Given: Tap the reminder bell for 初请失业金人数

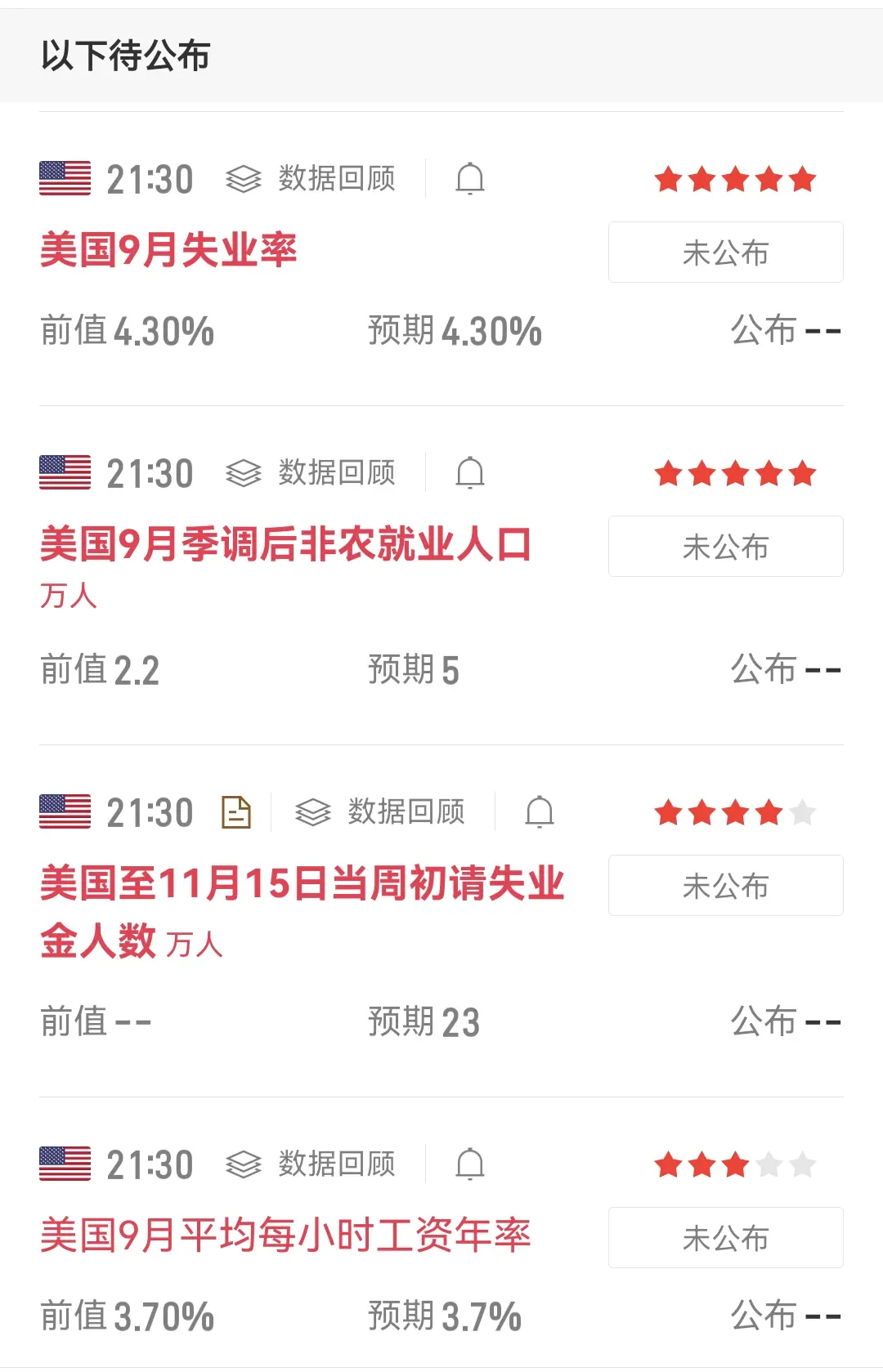Looking at the screenshot, I should click(540, 812).
